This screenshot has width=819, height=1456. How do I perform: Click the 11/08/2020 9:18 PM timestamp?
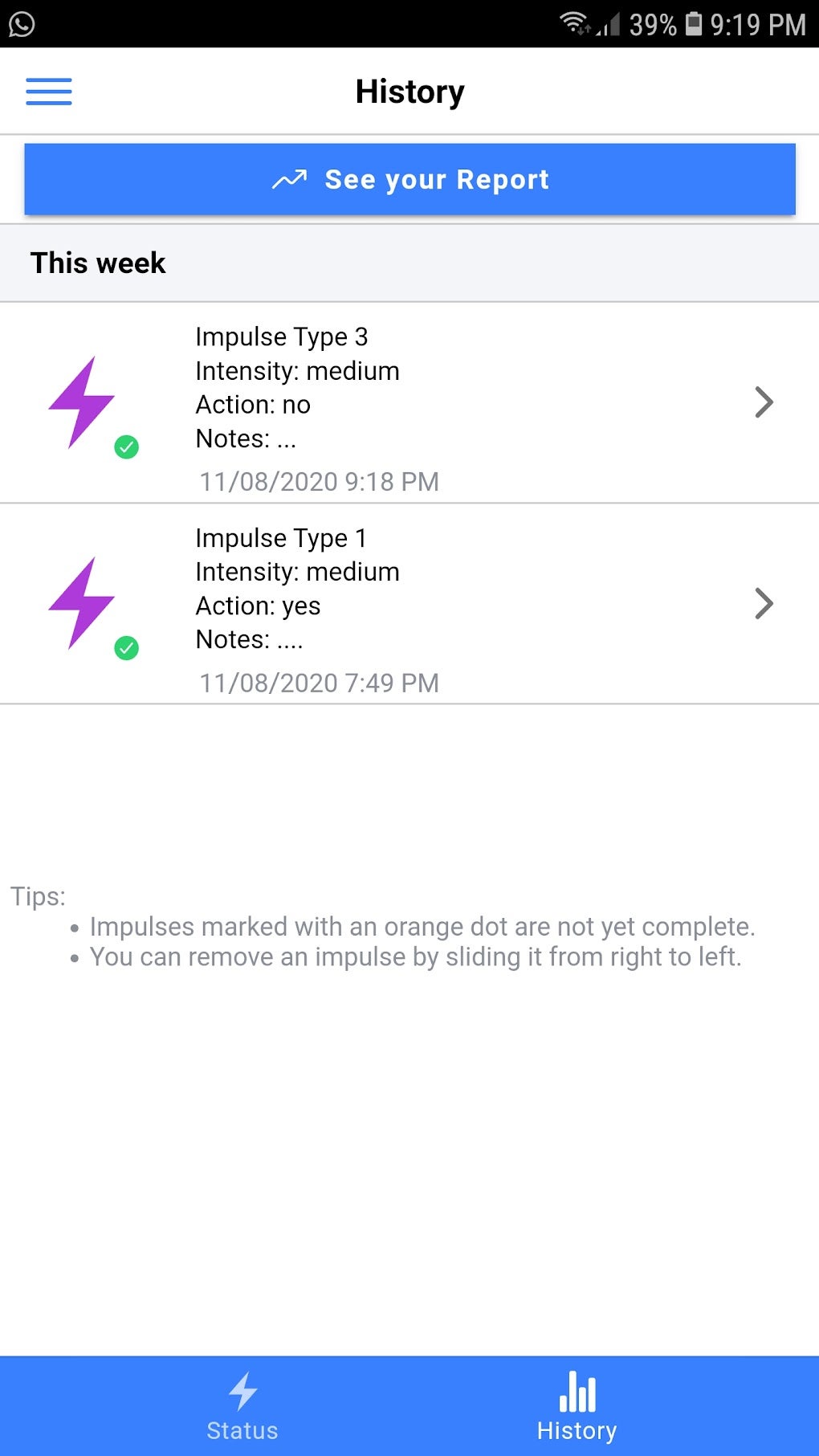(318, 481)
